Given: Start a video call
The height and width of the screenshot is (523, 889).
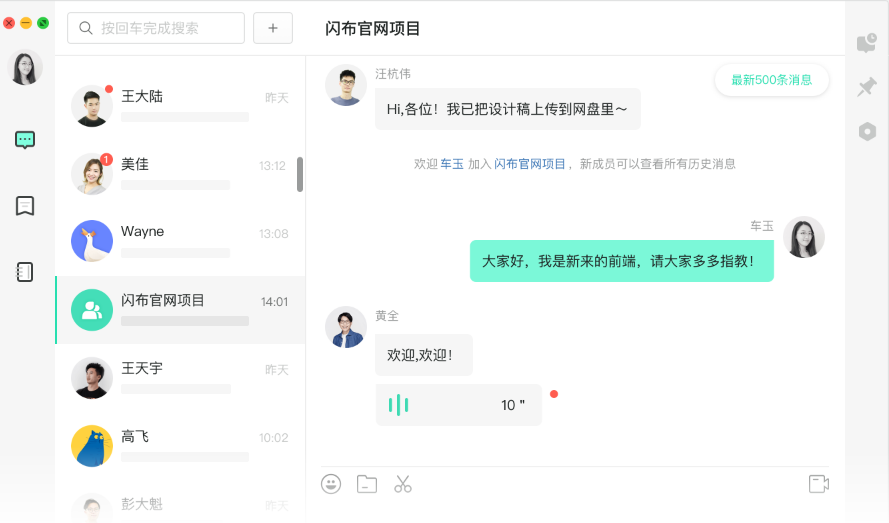Looking at the screenshot, I should coord(819,484).
